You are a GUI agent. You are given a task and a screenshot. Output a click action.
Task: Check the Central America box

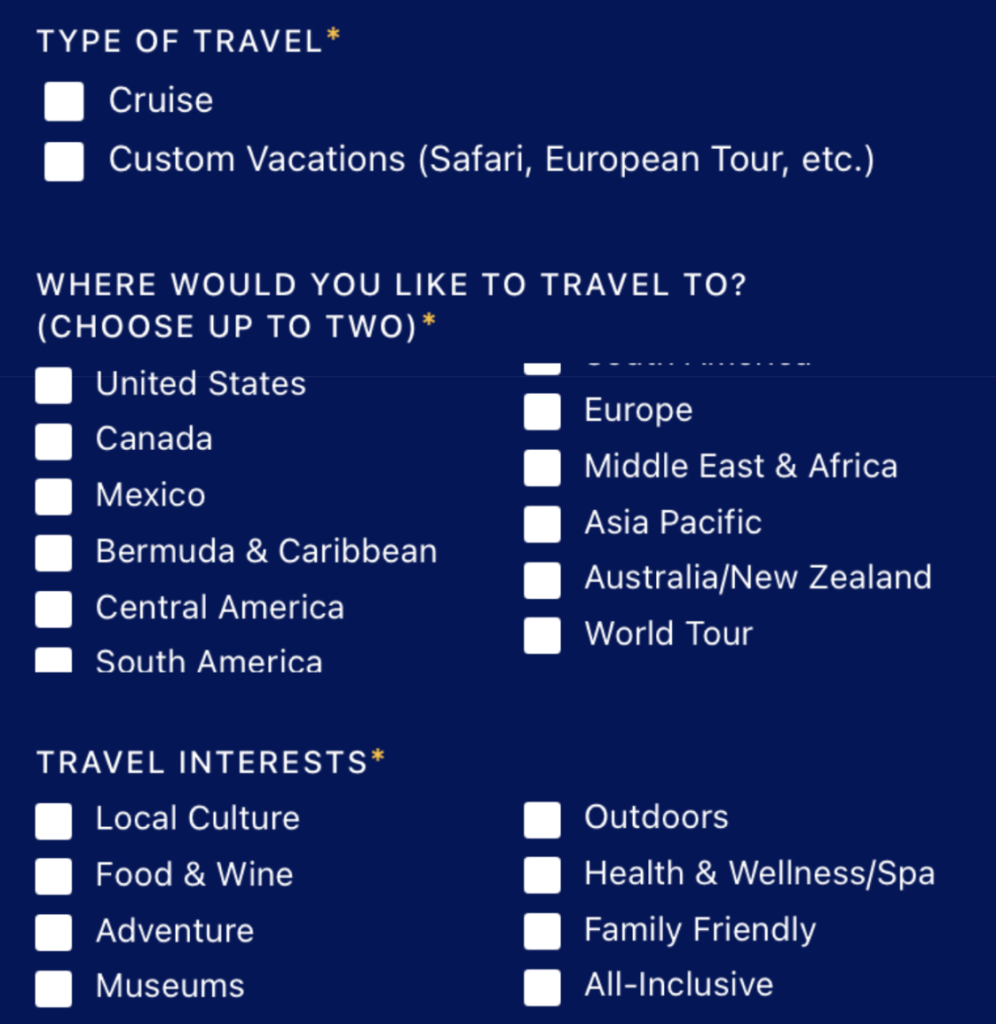[x=54, y=609]
